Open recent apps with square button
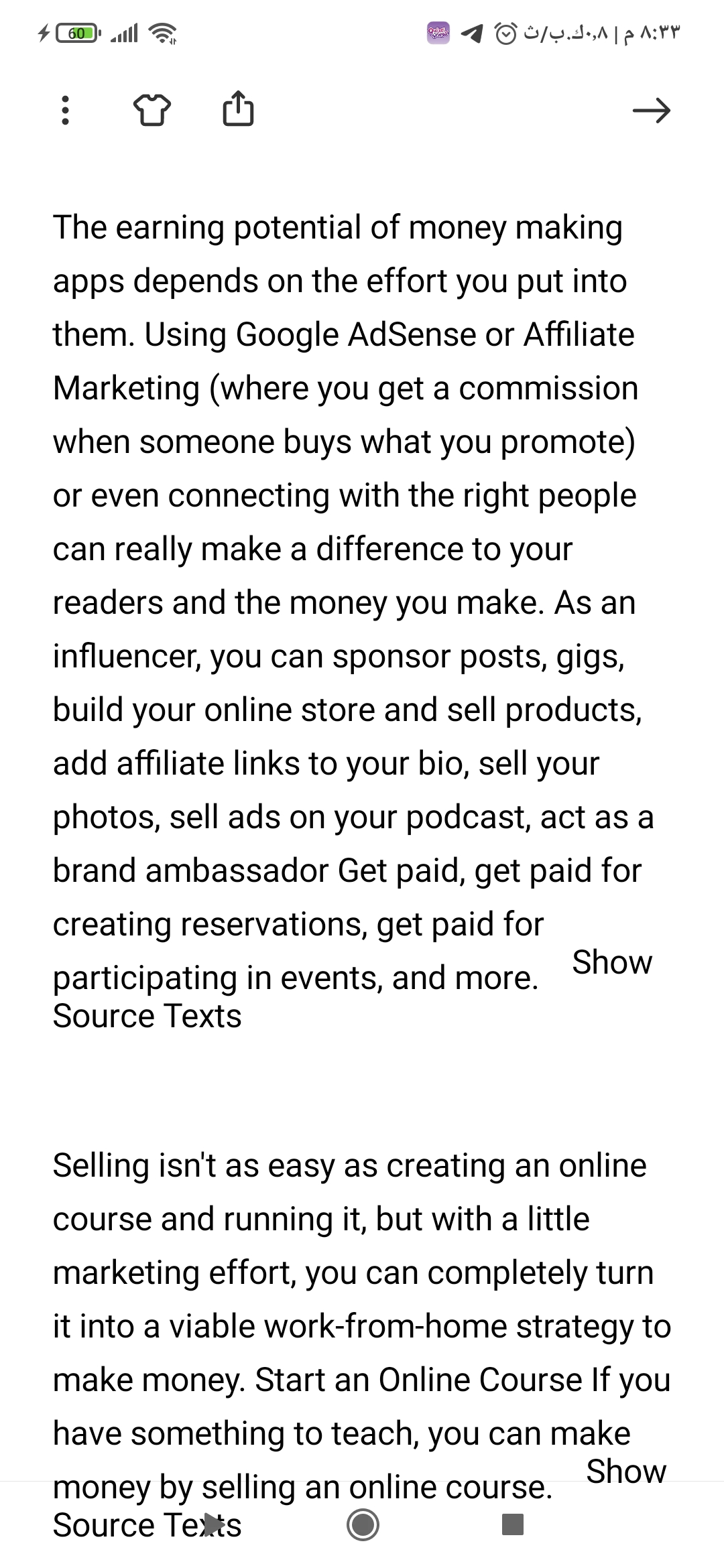 pos(513,1525)
